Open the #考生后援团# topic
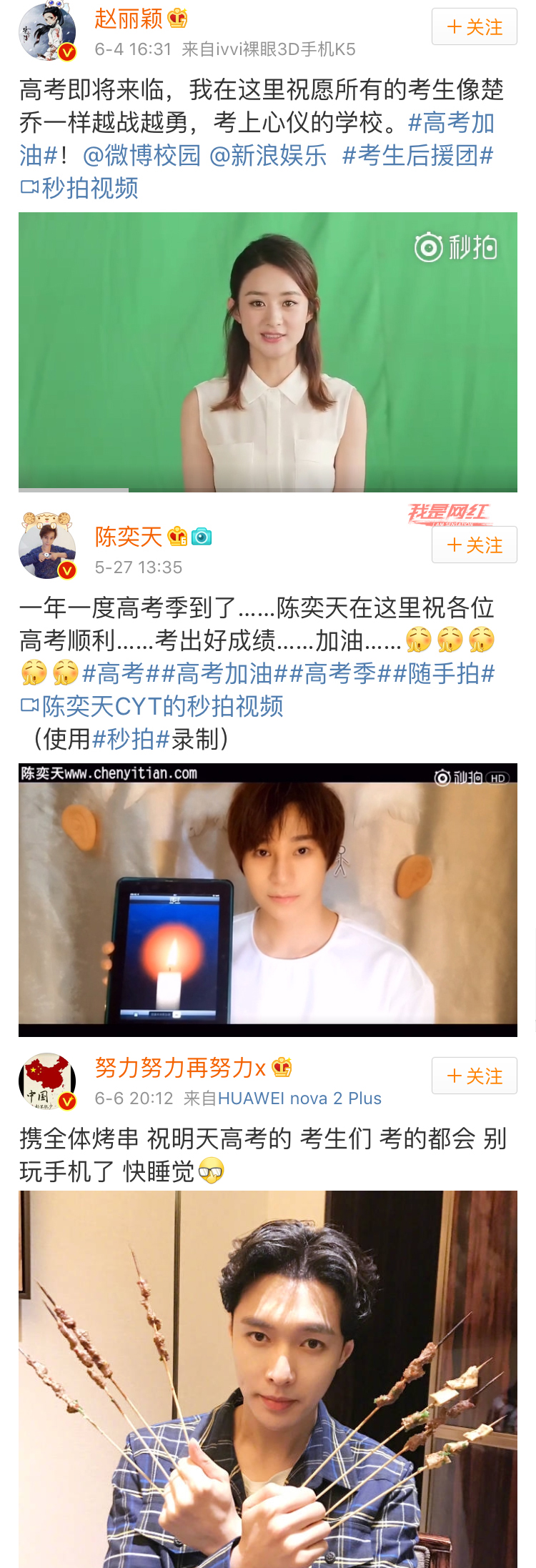The height and width of the screenshot is (1568, 536). coord(418,155)
